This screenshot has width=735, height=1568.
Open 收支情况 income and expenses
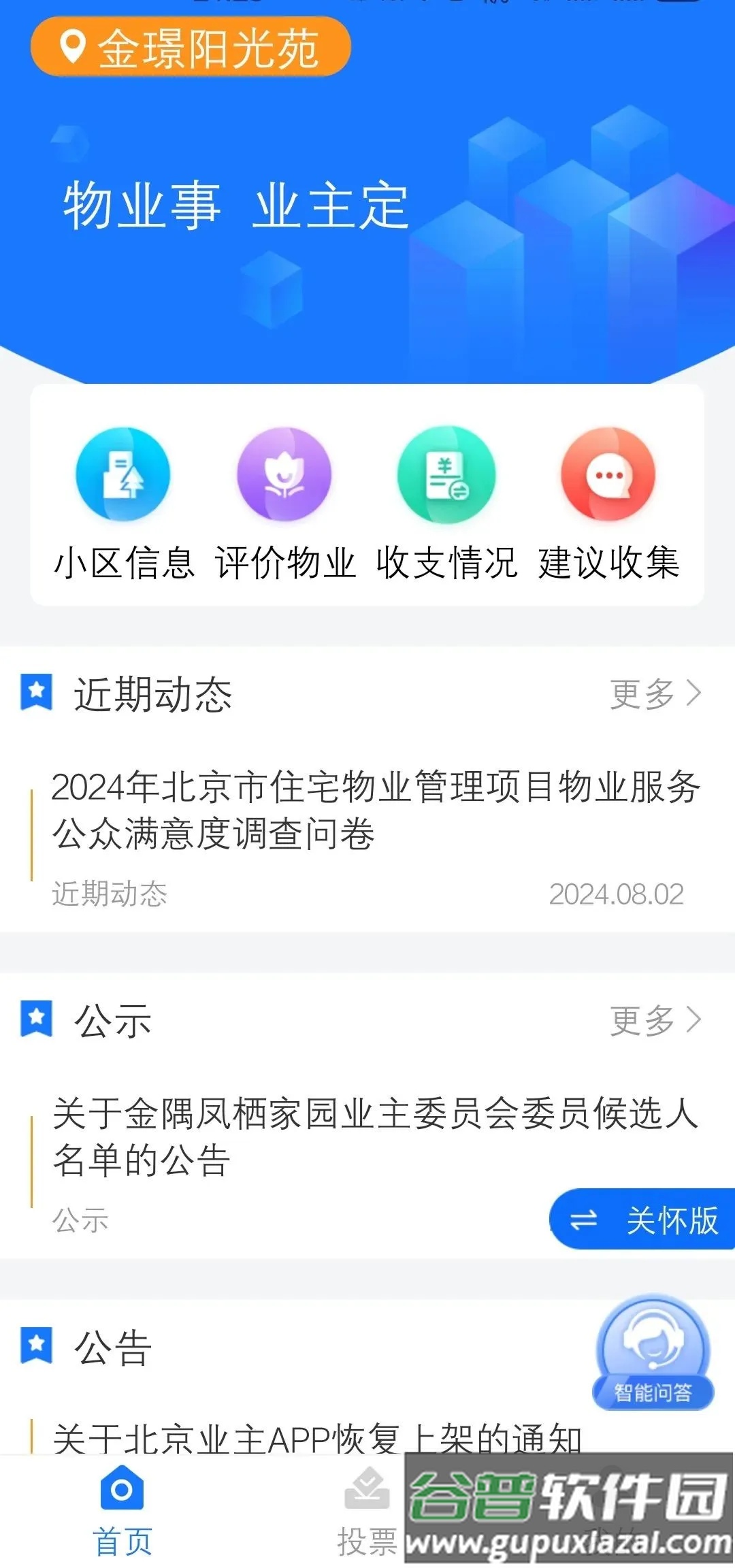[x=446, y=504]
